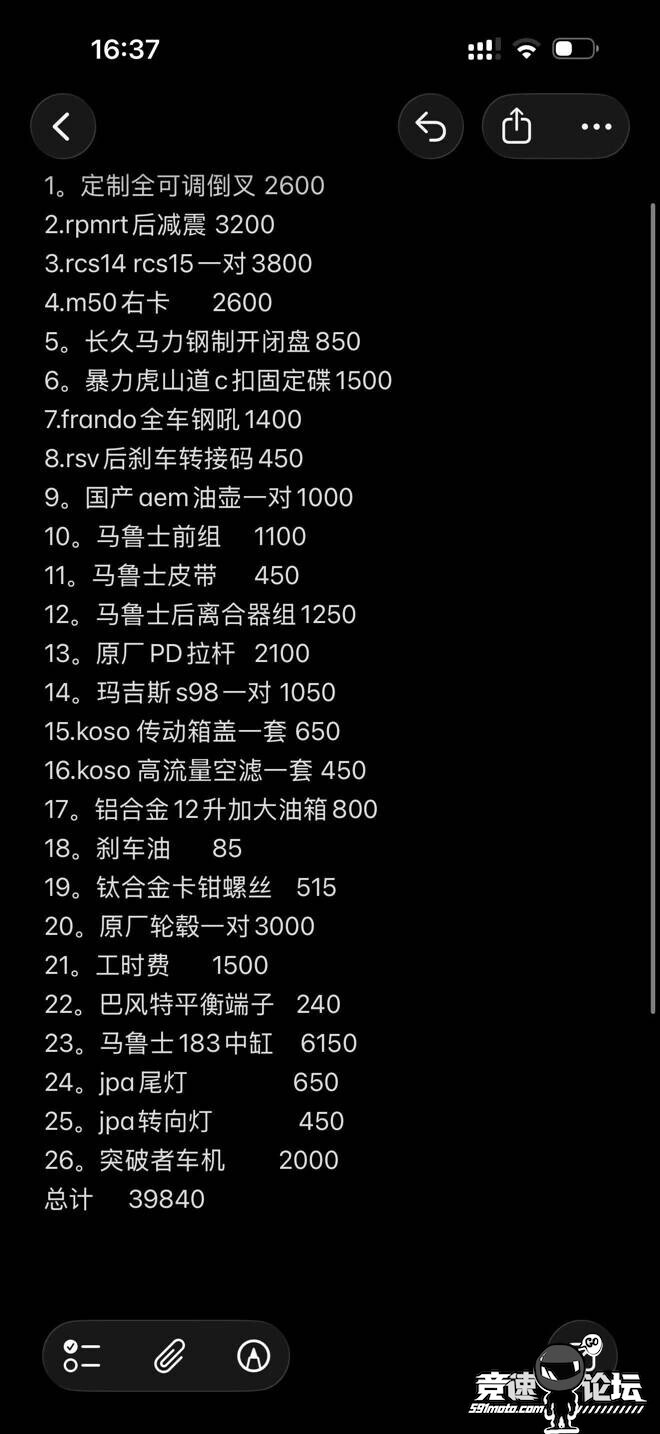This screenshot has width=660, height=1434.
Task: Open the three-dot more menu
Action: coord(596,127)
